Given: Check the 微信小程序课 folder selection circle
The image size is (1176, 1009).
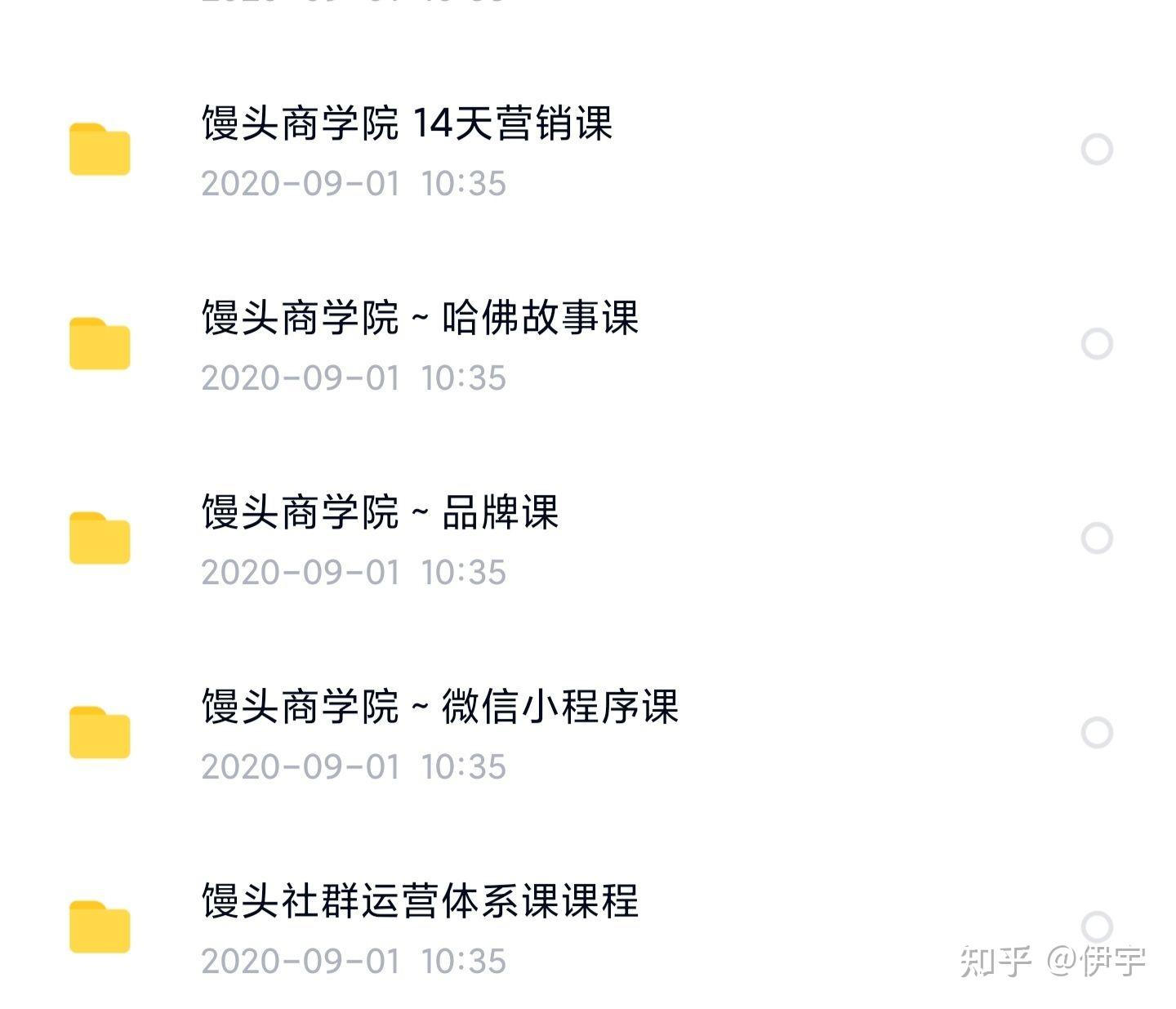Looking at the screenshot, I should [x=1096, y=733].
